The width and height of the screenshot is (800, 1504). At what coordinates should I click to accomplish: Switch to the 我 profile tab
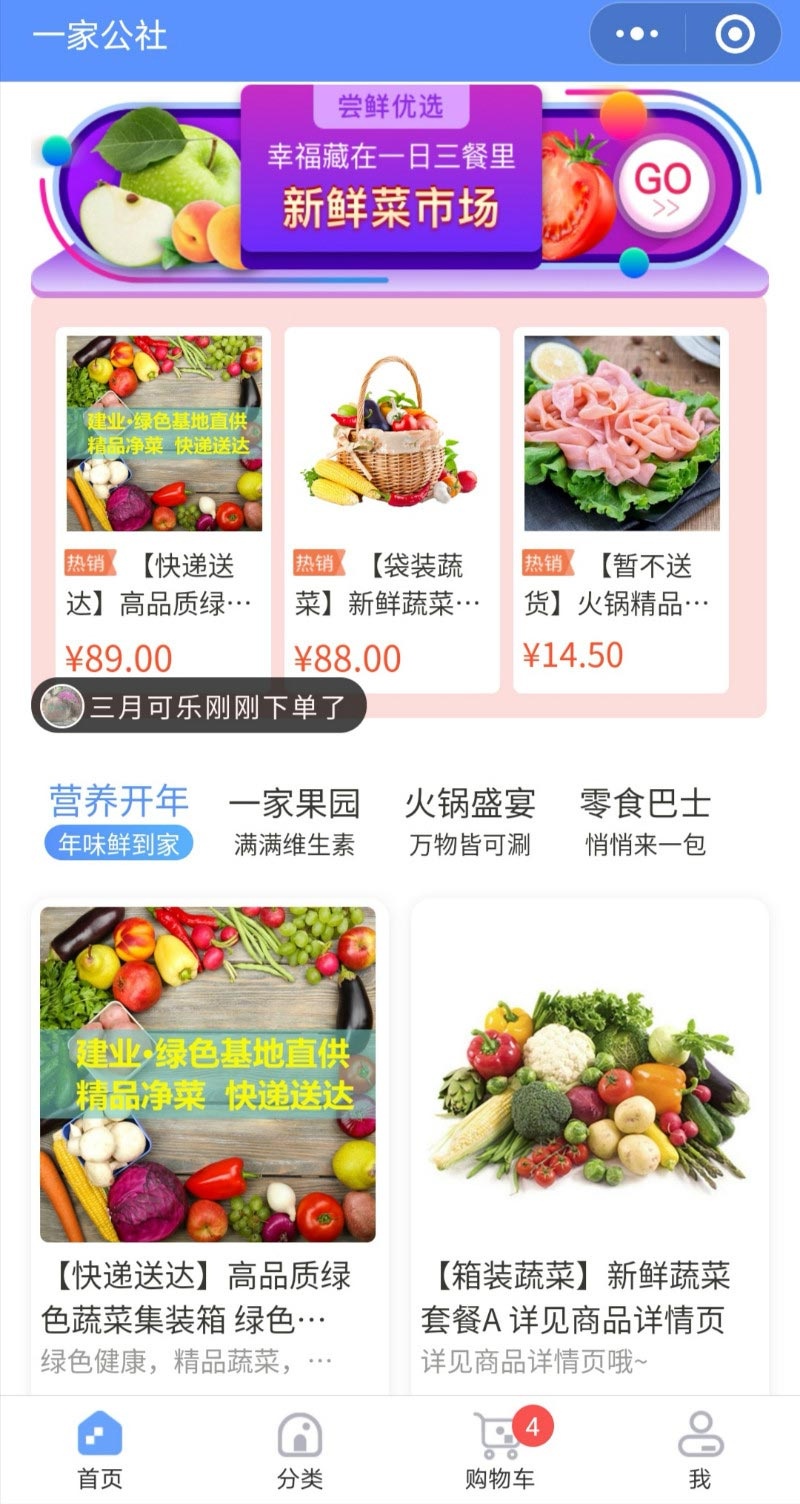tap(700, 1450)
